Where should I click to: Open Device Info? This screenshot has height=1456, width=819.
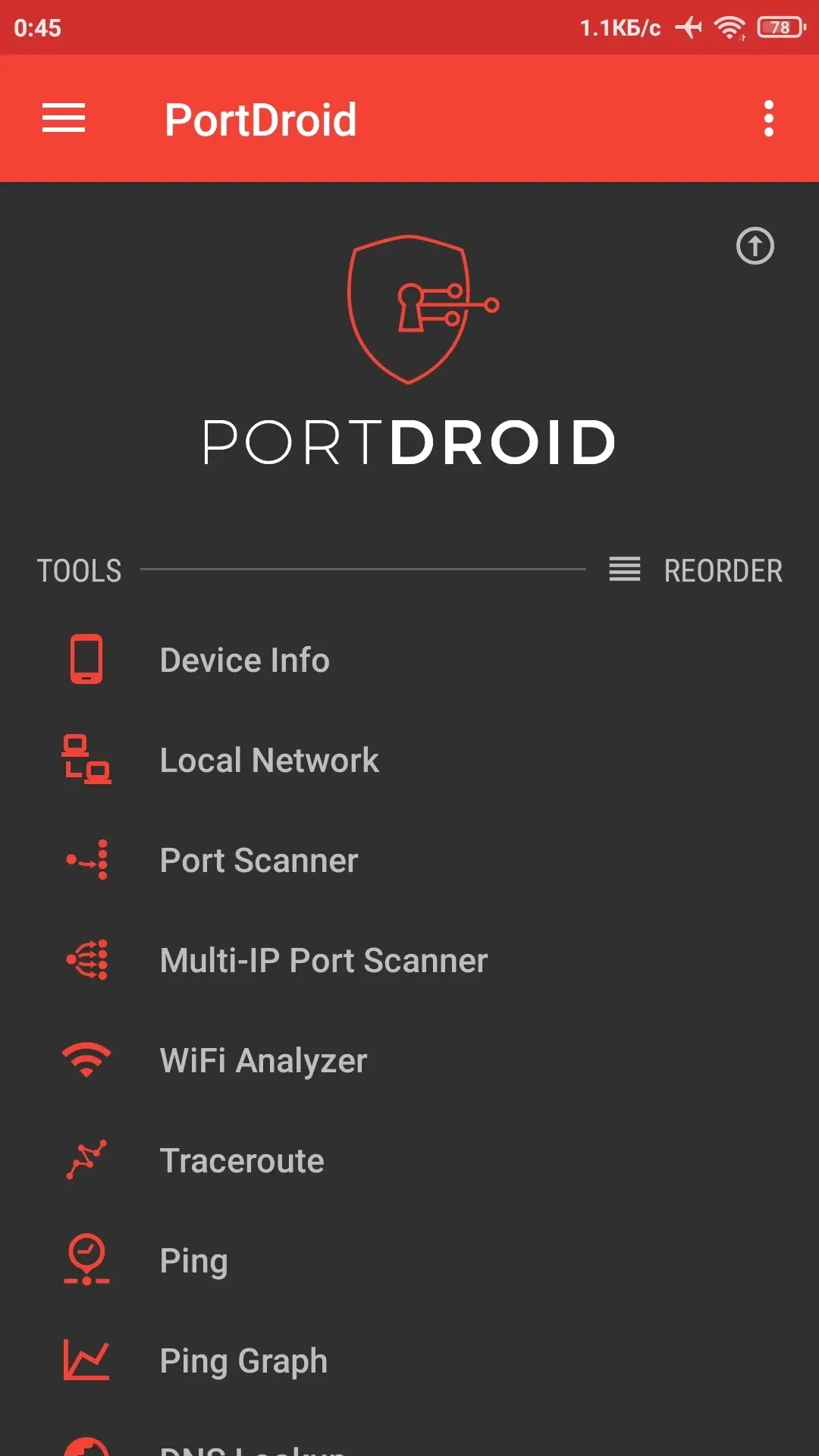tap(409, 660)
